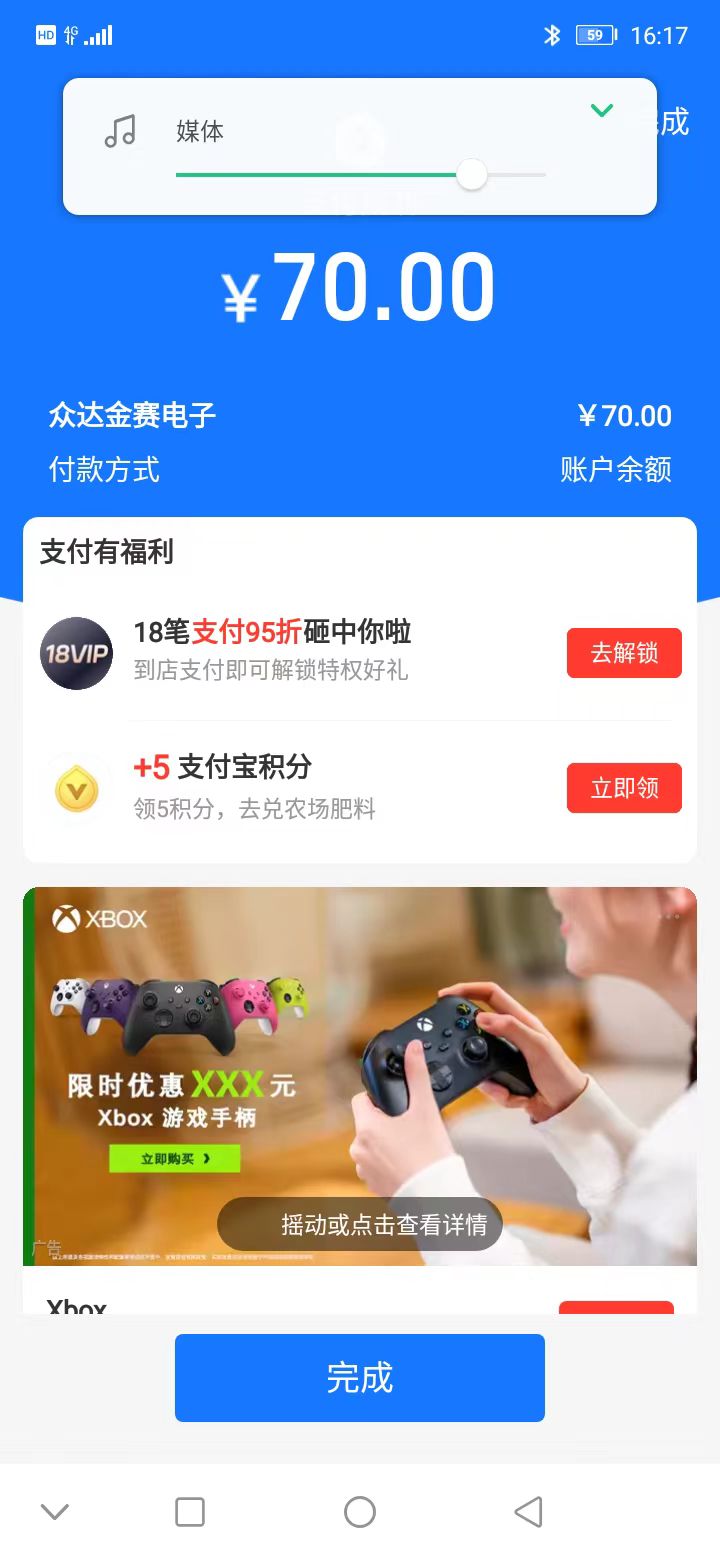Expand the media volume panel chevron

[x=602, y=111]
